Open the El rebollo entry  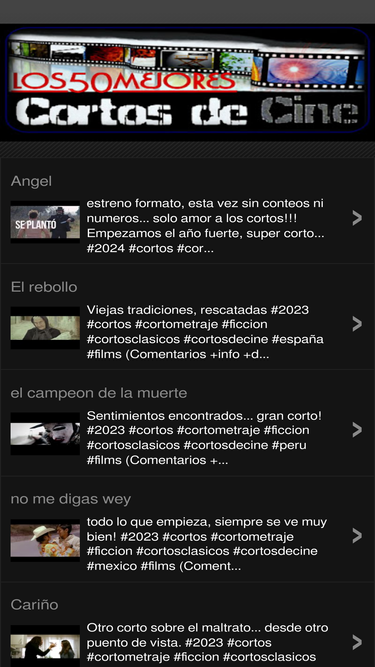pos(188,317)
